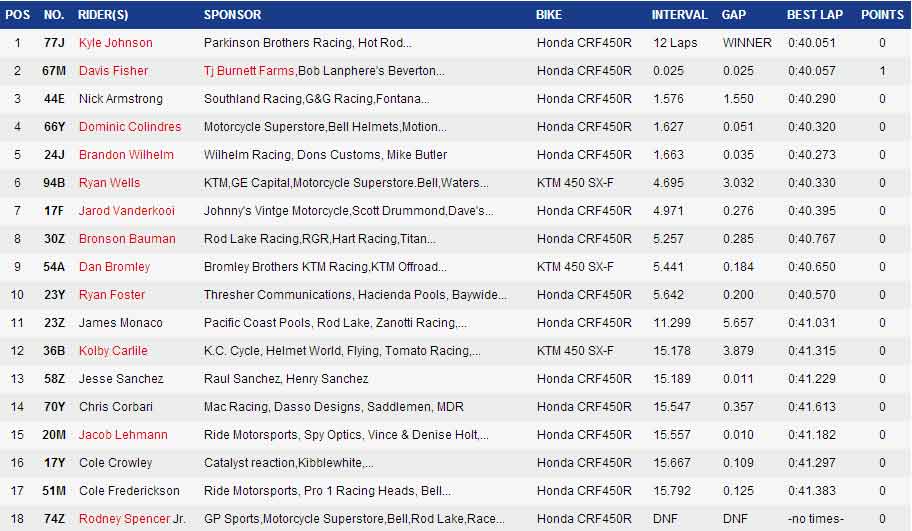Open Kyle Johnson's rider profile link
912x531 pixels.
(x=115, y=43)
